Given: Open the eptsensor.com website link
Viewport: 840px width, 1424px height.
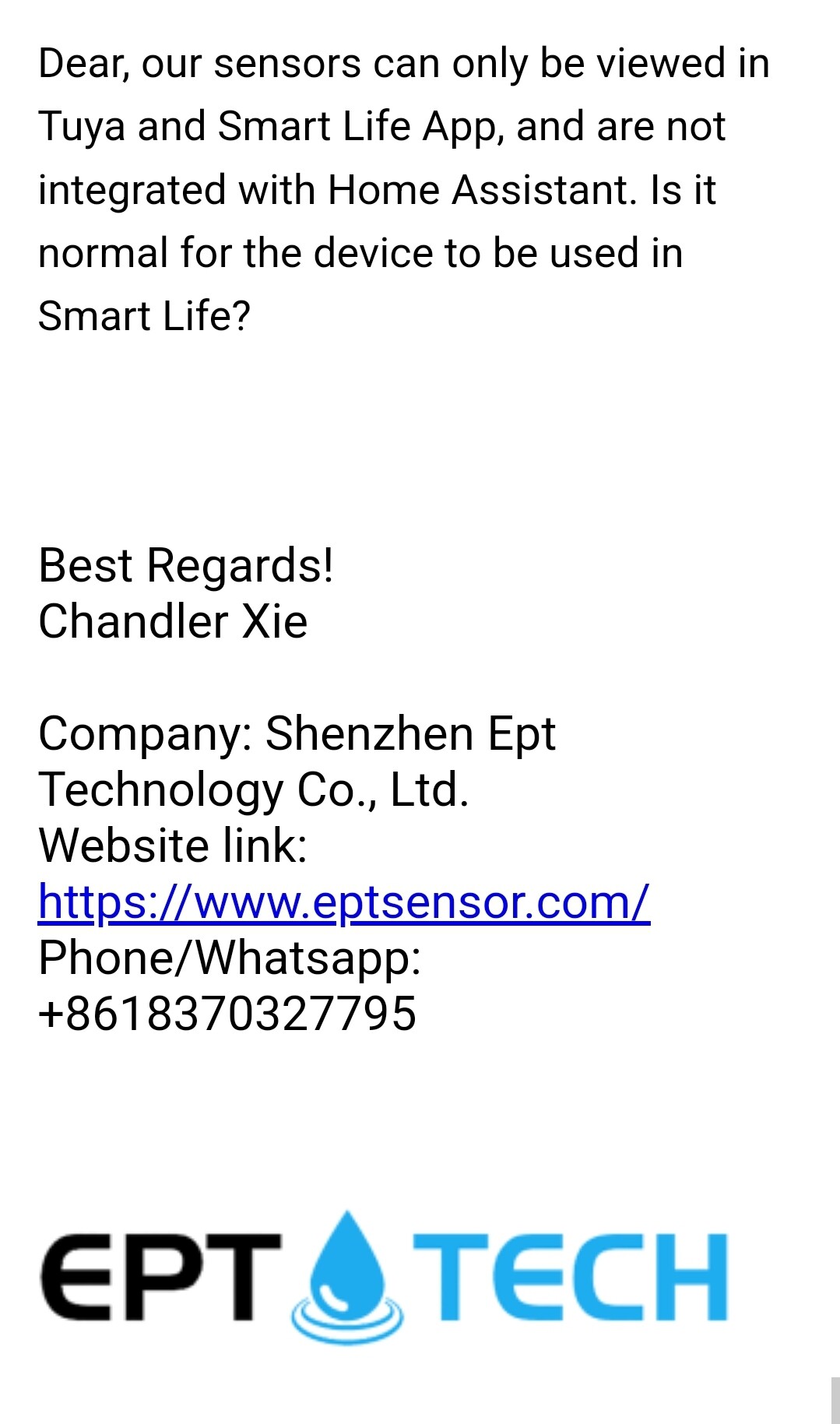Looking at the screenshot, I should (x=344, y=902).
